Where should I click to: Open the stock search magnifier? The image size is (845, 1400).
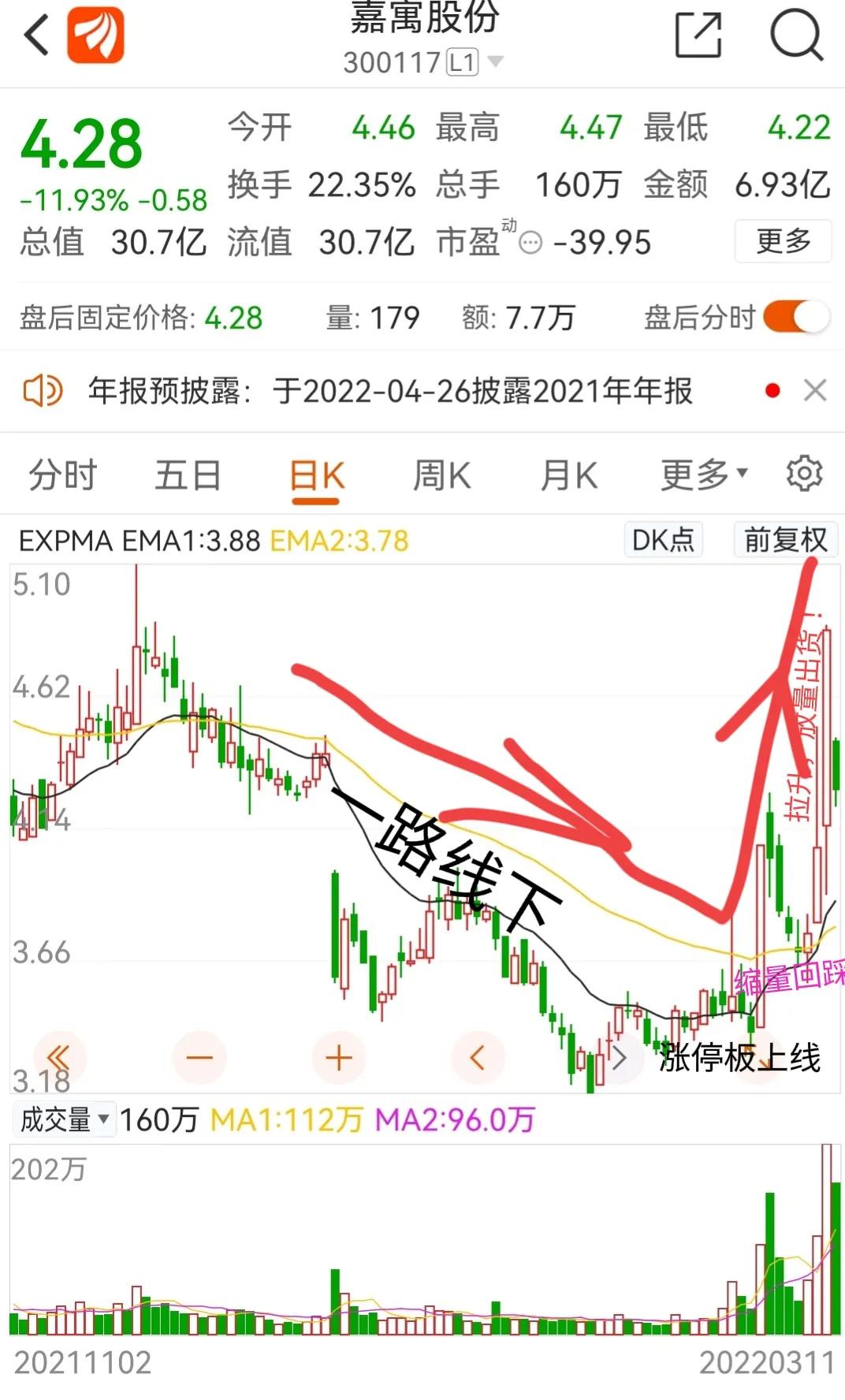[x=795, y=35]
